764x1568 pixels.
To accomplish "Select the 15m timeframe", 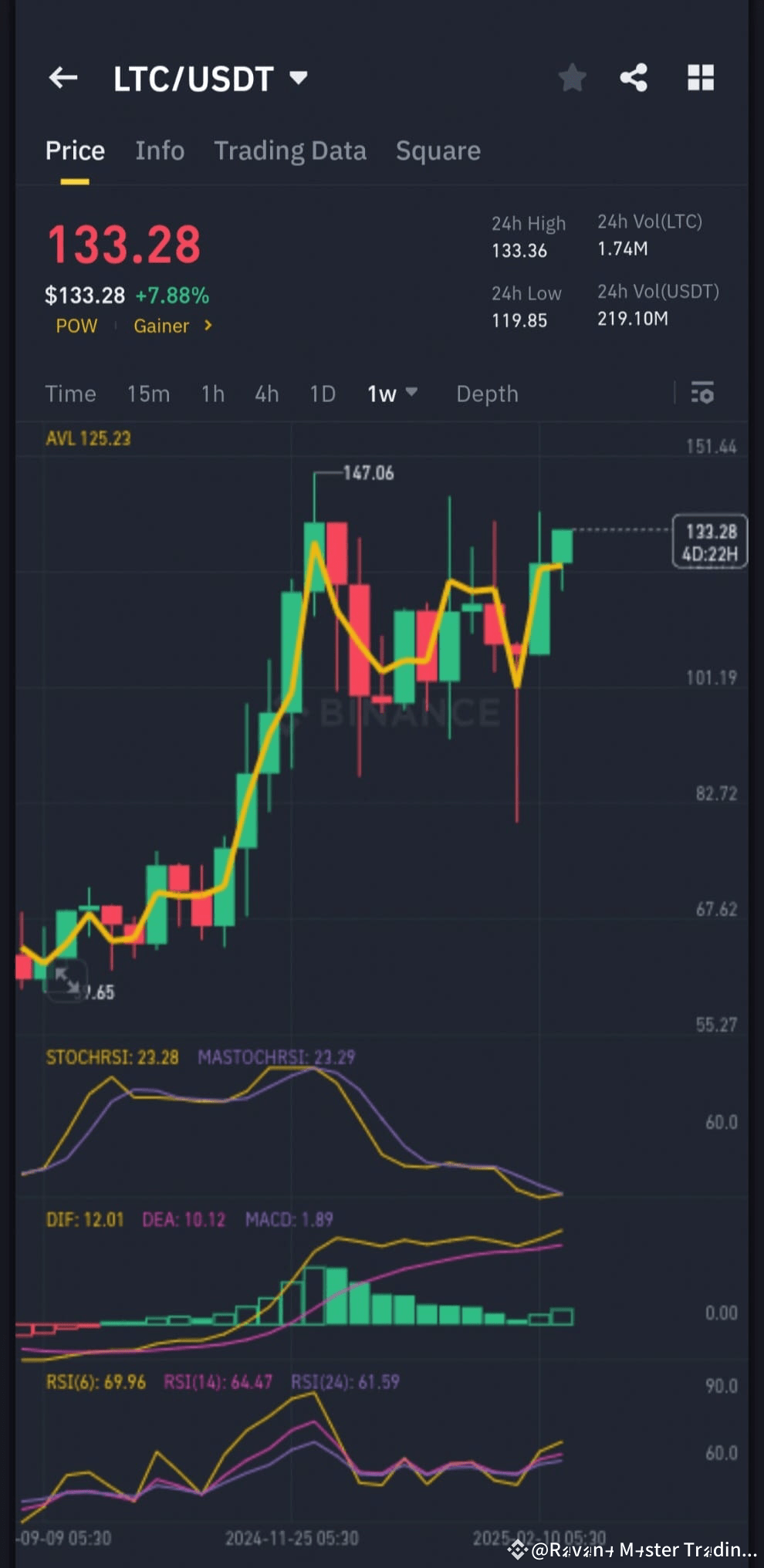I will point(148,394).
